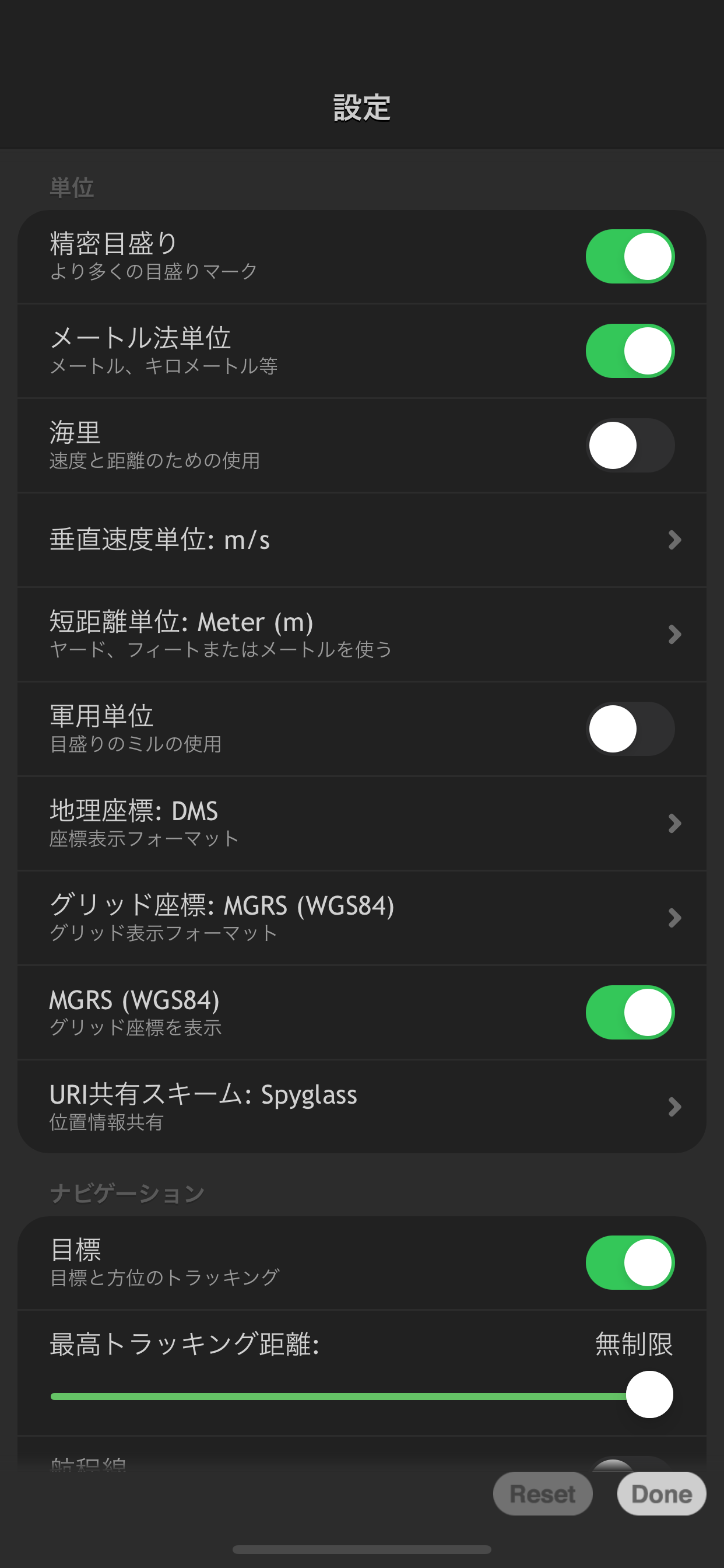Screen dimensions: 724x1568
Task: Turn off メートル法単位 (metric units)
Action: point(630,350)
